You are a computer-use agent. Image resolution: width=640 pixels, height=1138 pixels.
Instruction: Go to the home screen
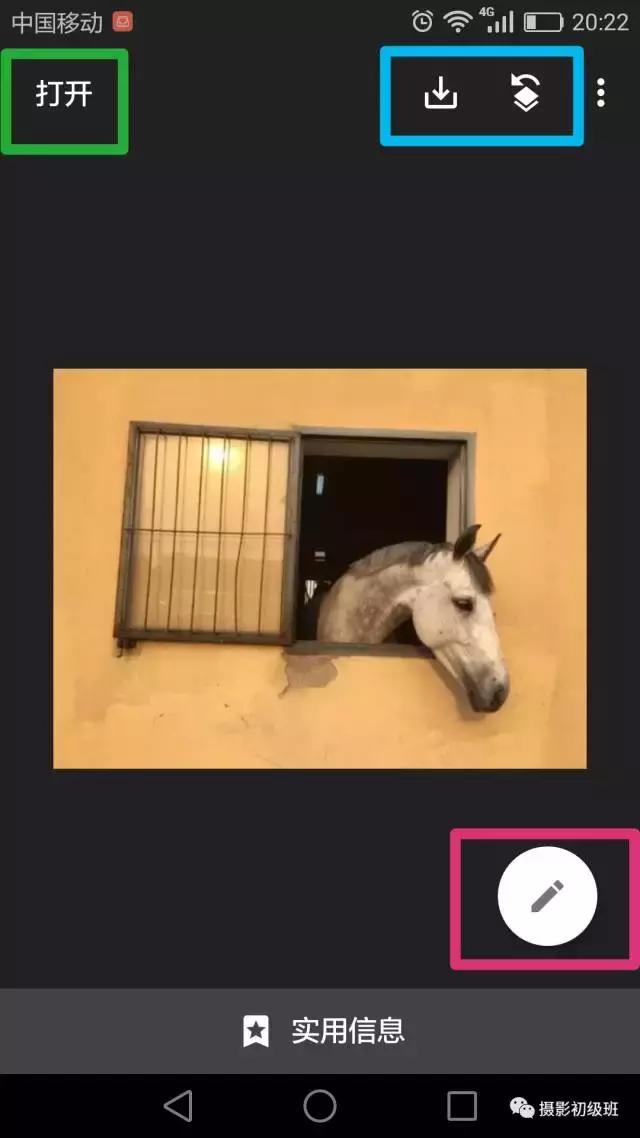coord(320,1105)
